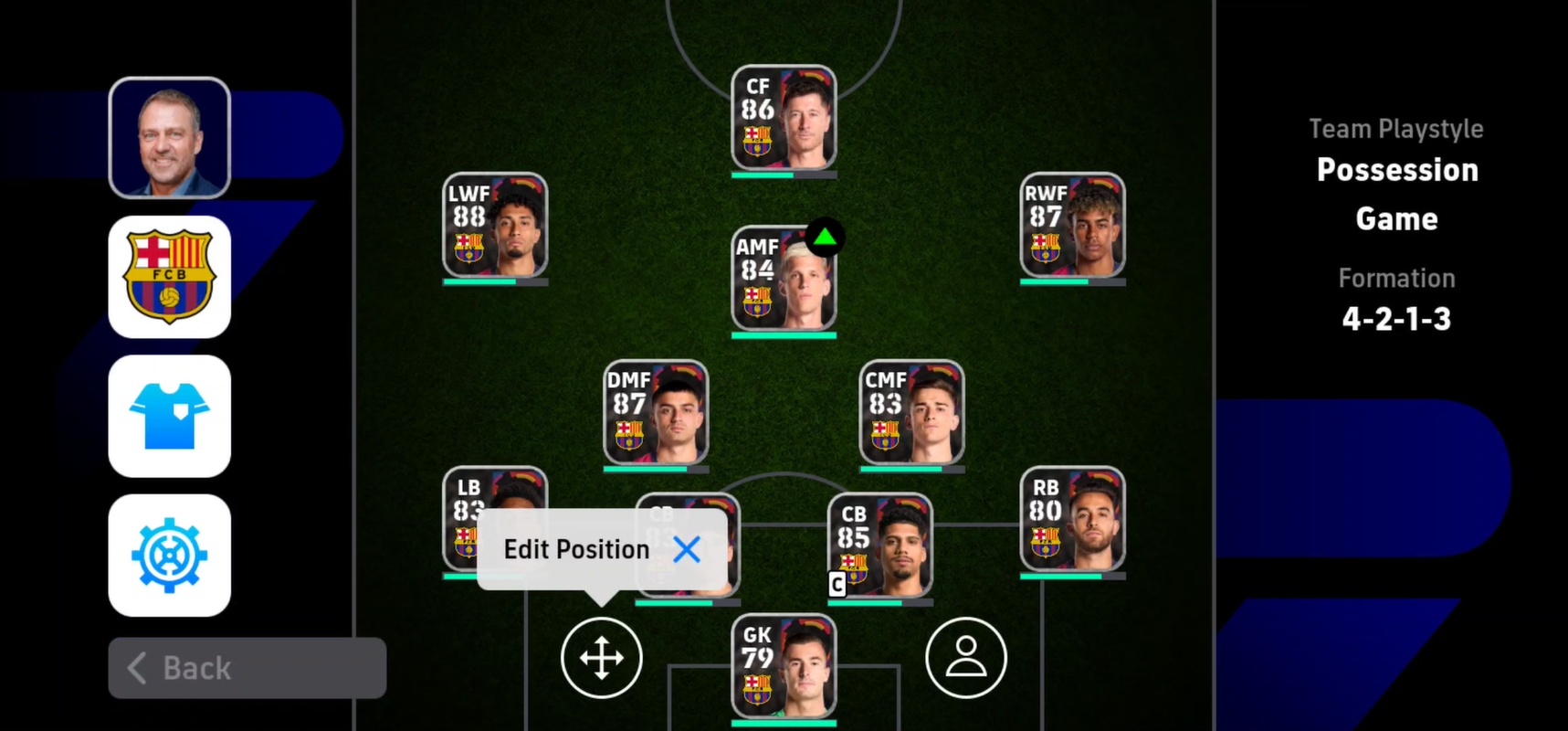
Task: Open the manager portrait card
Action: (x=170, y=138)
